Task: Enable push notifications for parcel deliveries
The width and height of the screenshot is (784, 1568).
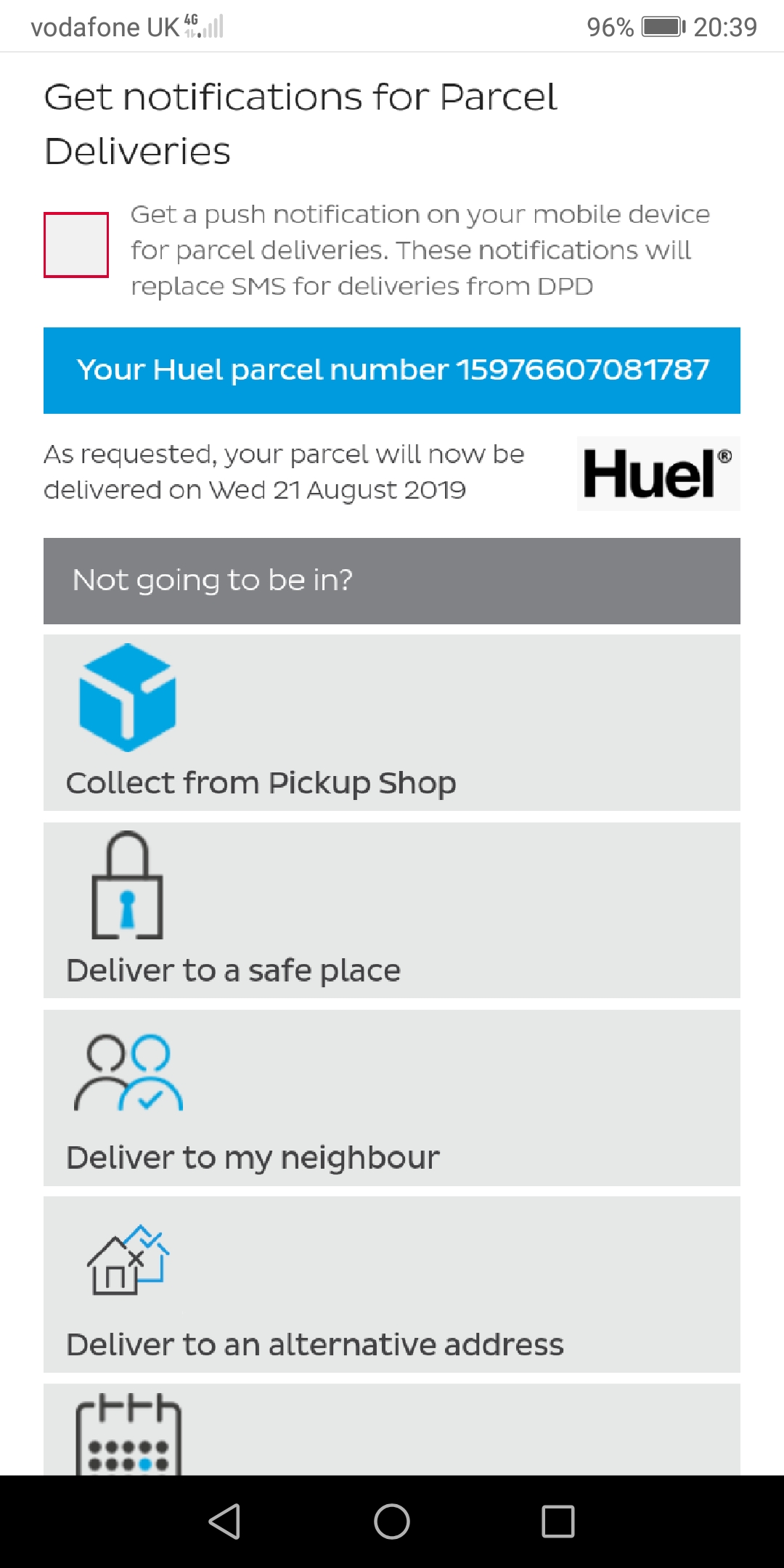Action: pos(76,245)
